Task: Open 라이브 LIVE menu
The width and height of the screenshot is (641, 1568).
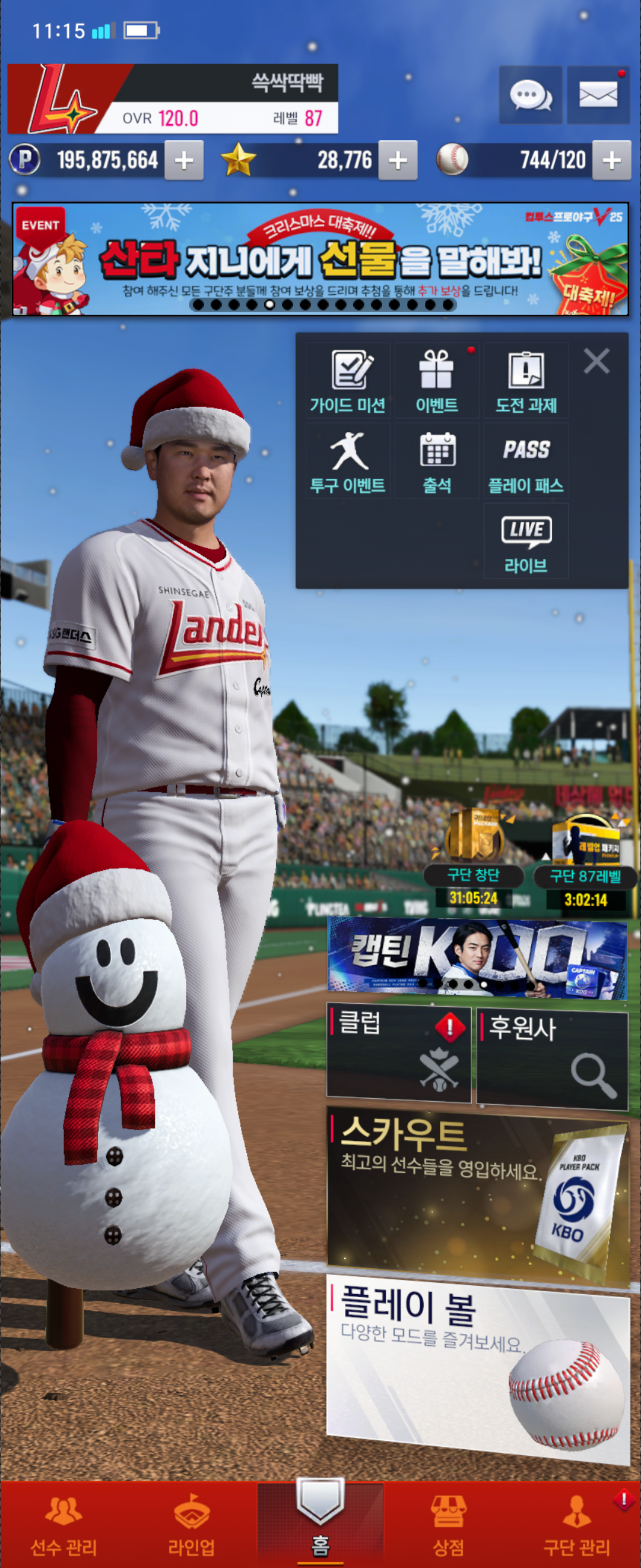Action: [x=526, y=542]
